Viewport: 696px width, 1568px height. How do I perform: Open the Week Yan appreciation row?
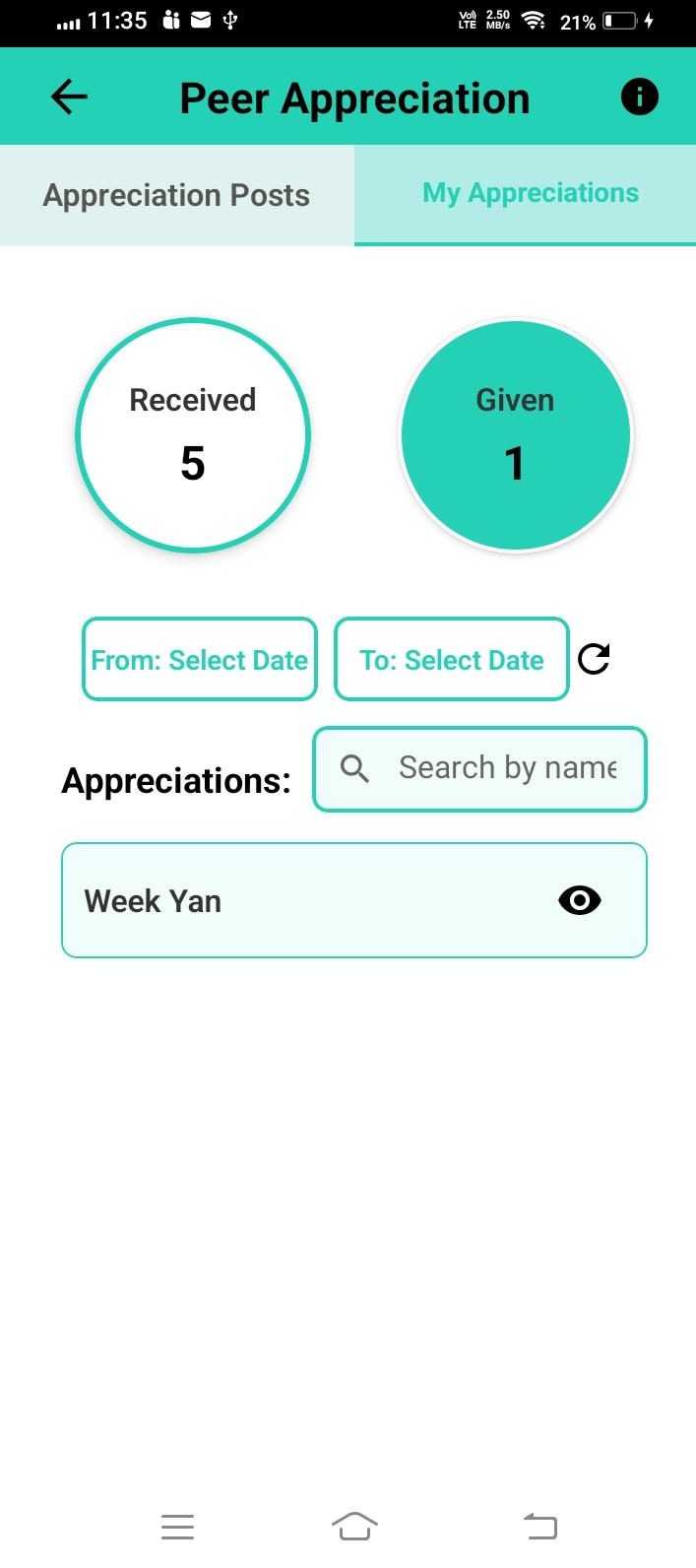(x=295, y=900)
